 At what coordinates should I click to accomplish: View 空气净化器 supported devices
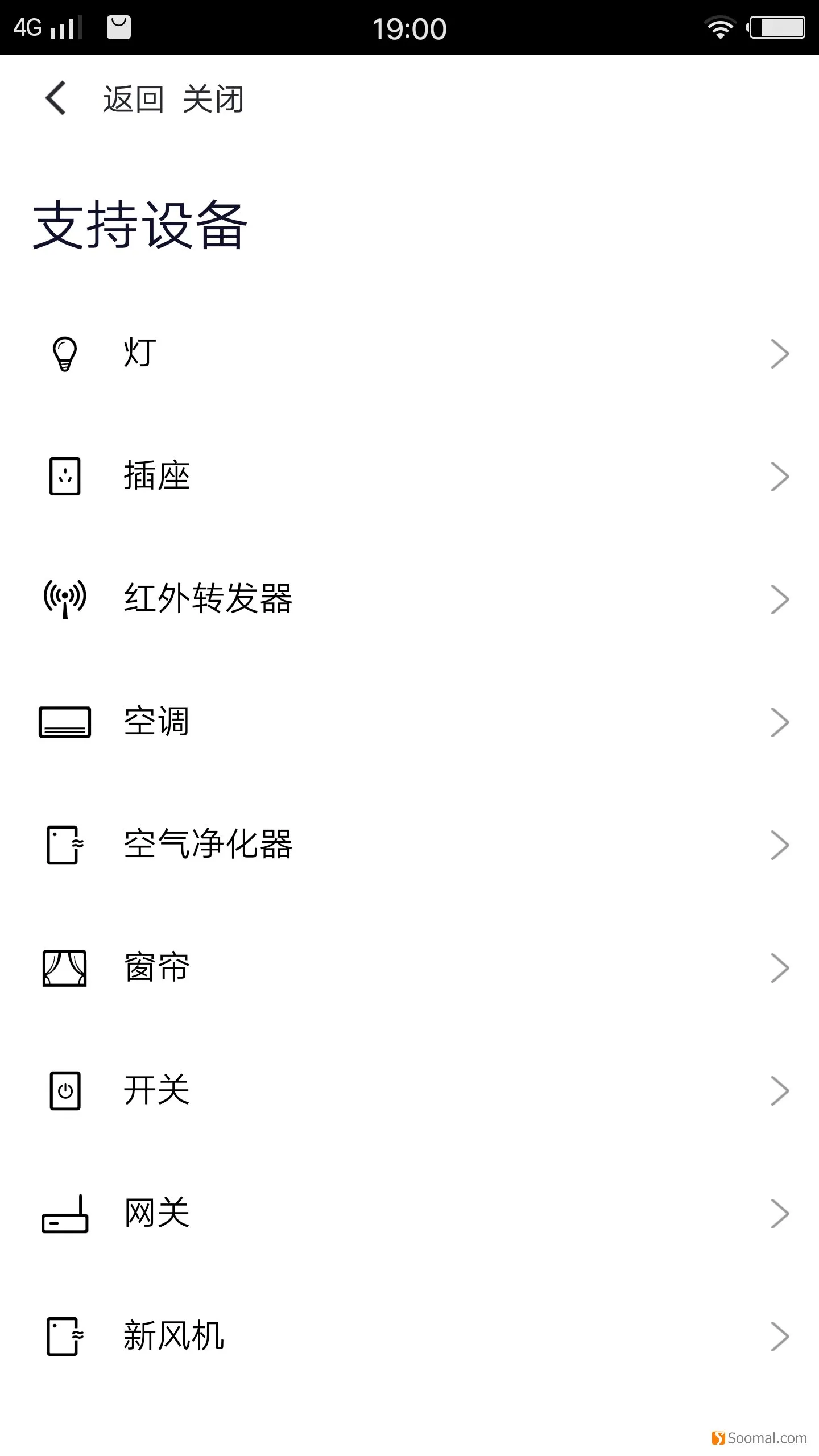(x=409, y=845)
